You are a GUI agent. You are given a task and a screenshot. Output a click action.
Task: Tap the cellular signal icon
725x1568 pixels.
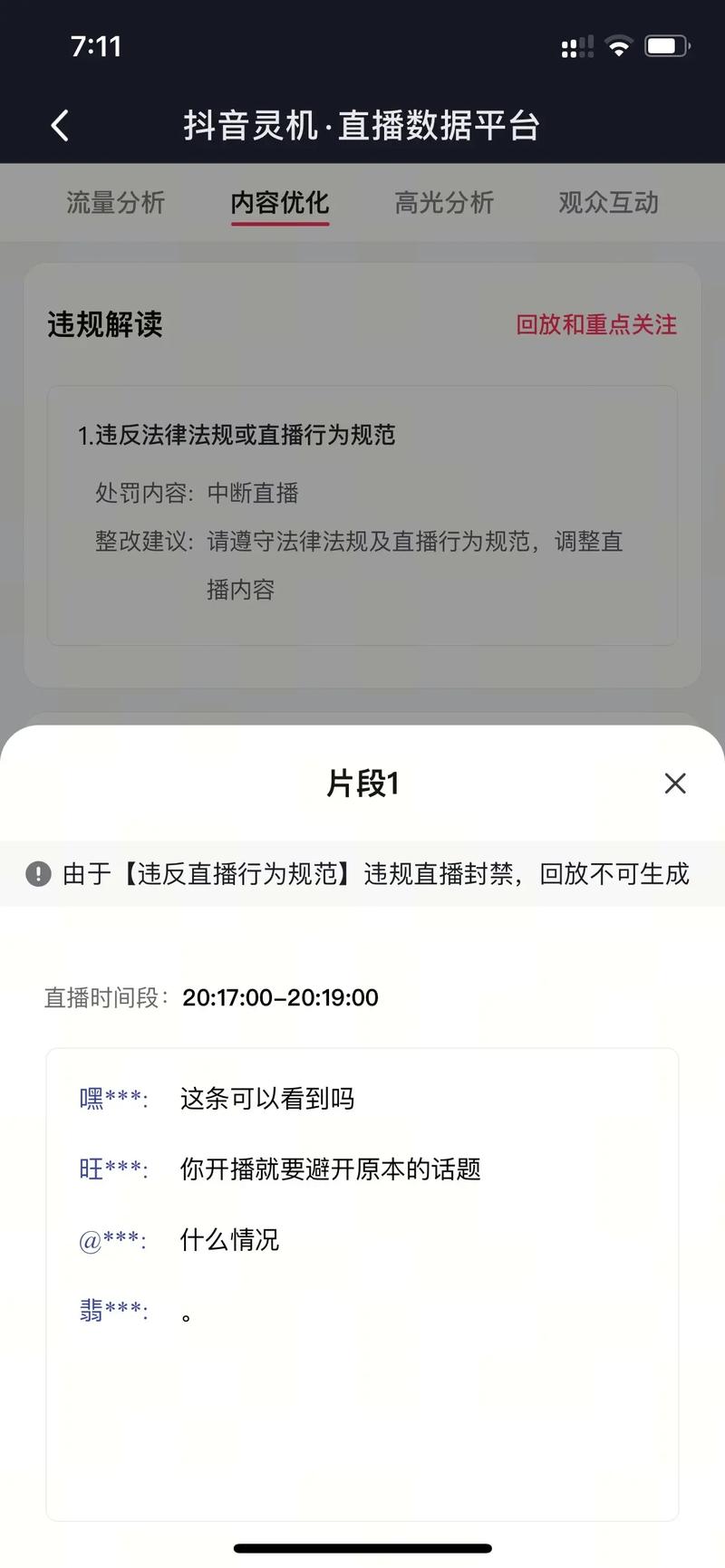click(576, 47)
